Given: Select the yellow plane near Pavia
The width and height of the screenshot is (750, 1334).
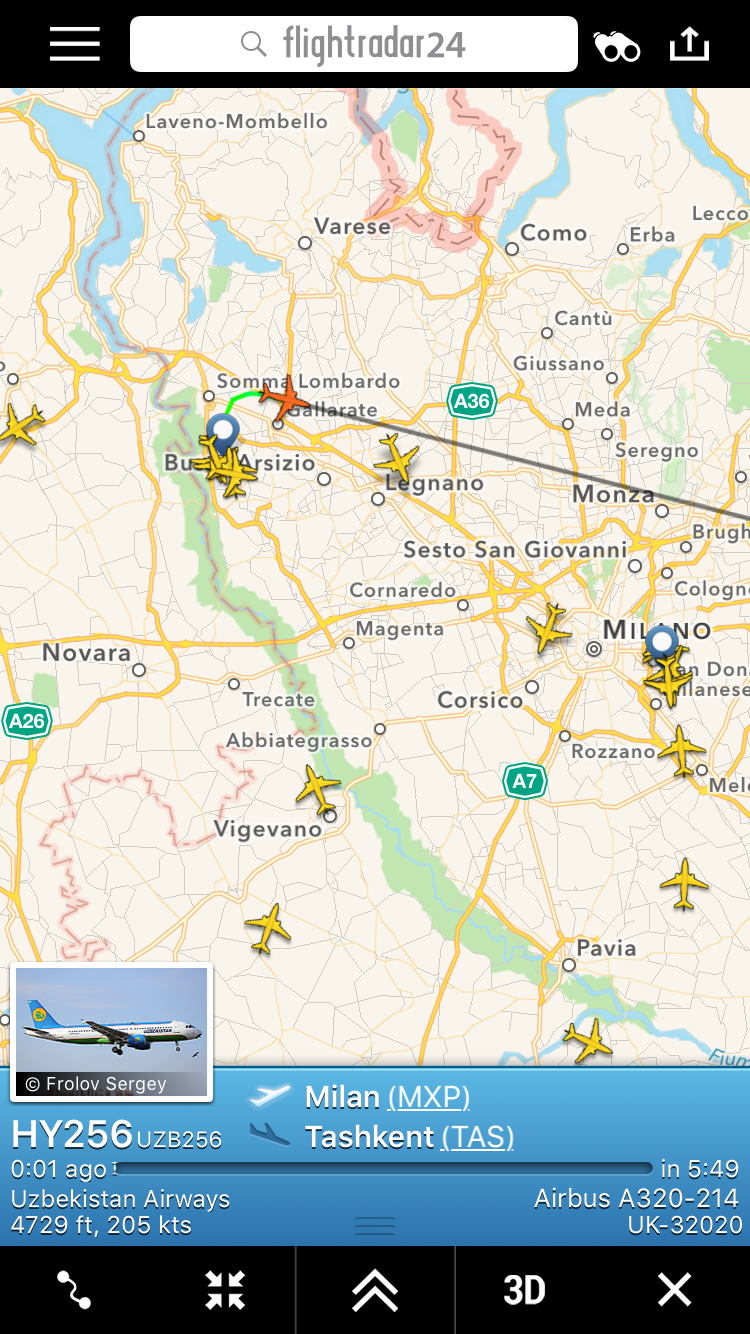Looking at the screenshot, I should click(x=588, y=1040).
